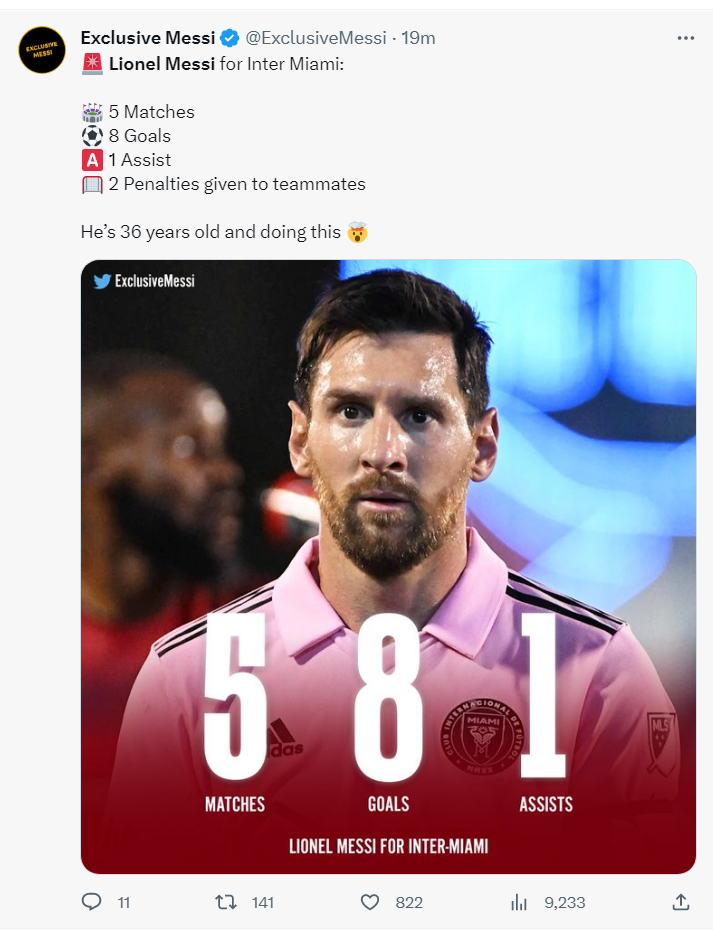Open the 19m timestamp link
Viewport: 713px width, 930px height.
pyautogui.click(x=418, y=38)
